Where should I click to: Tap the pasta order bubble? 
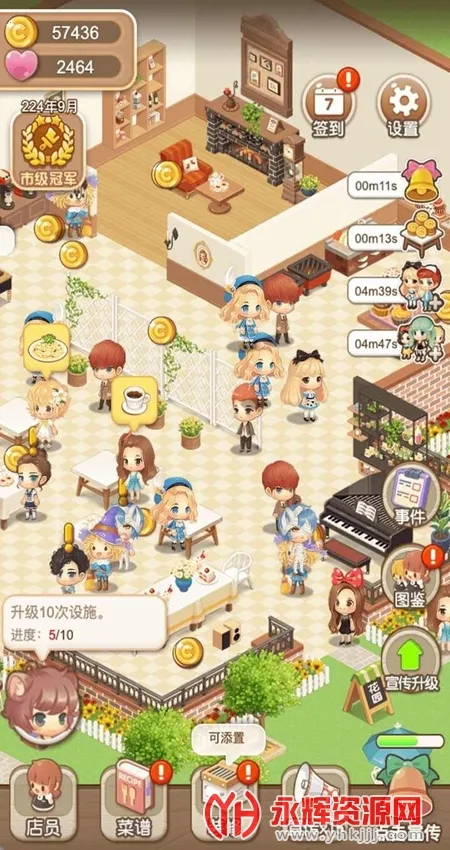click(49, 350)
